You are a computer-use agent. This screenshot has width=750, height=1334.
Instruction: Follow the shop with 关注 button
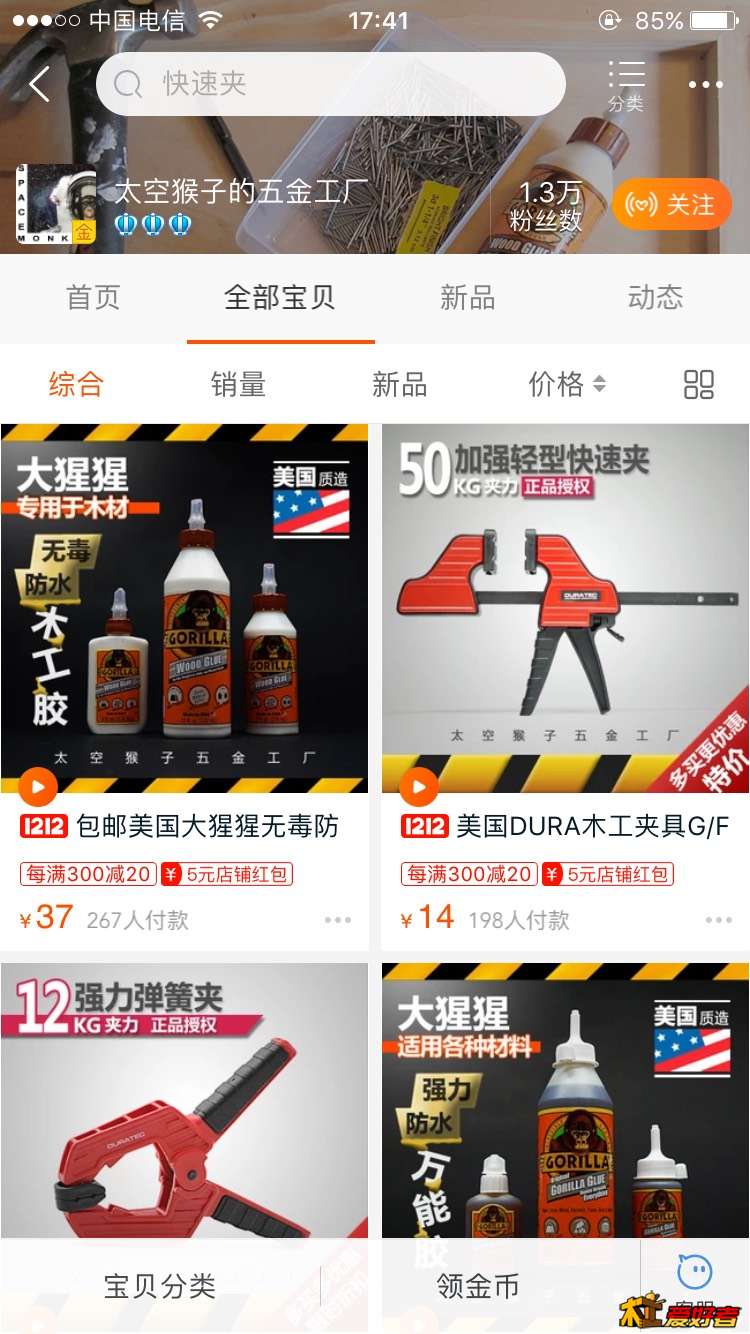672,205
